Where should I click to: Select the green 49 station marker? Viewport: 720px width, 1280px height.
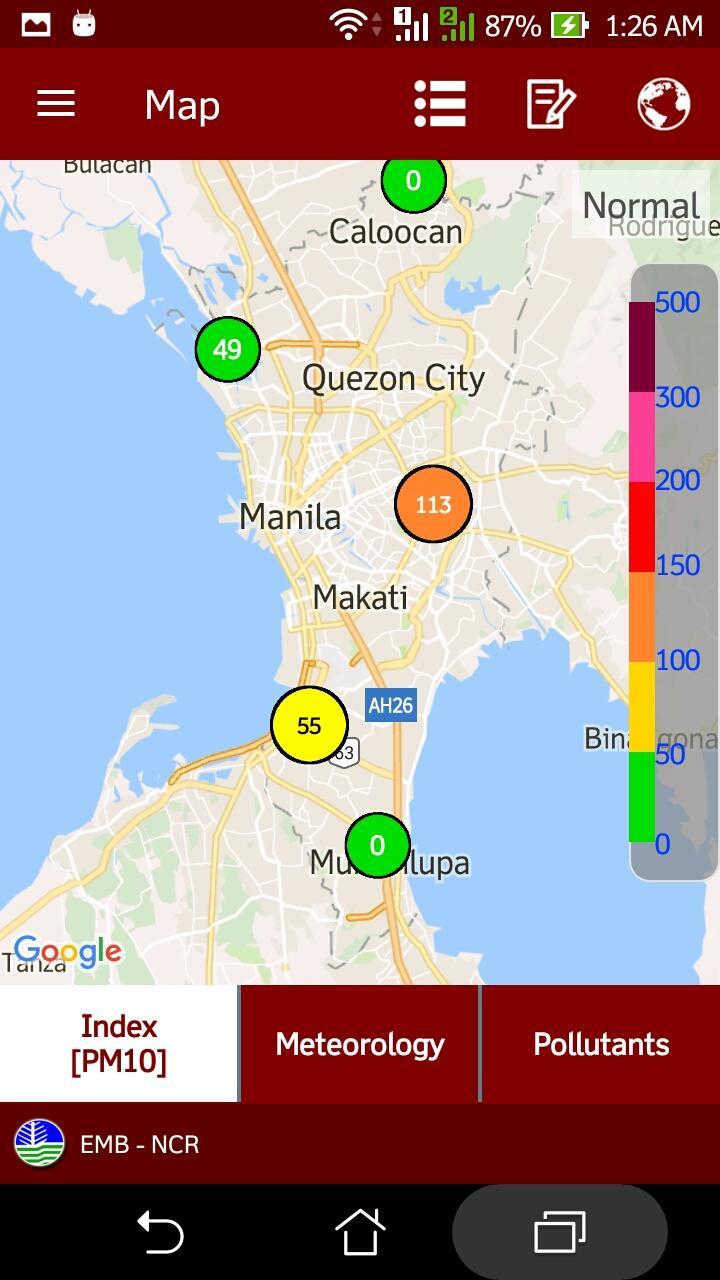pyautogui.click(x=228, y=349)
